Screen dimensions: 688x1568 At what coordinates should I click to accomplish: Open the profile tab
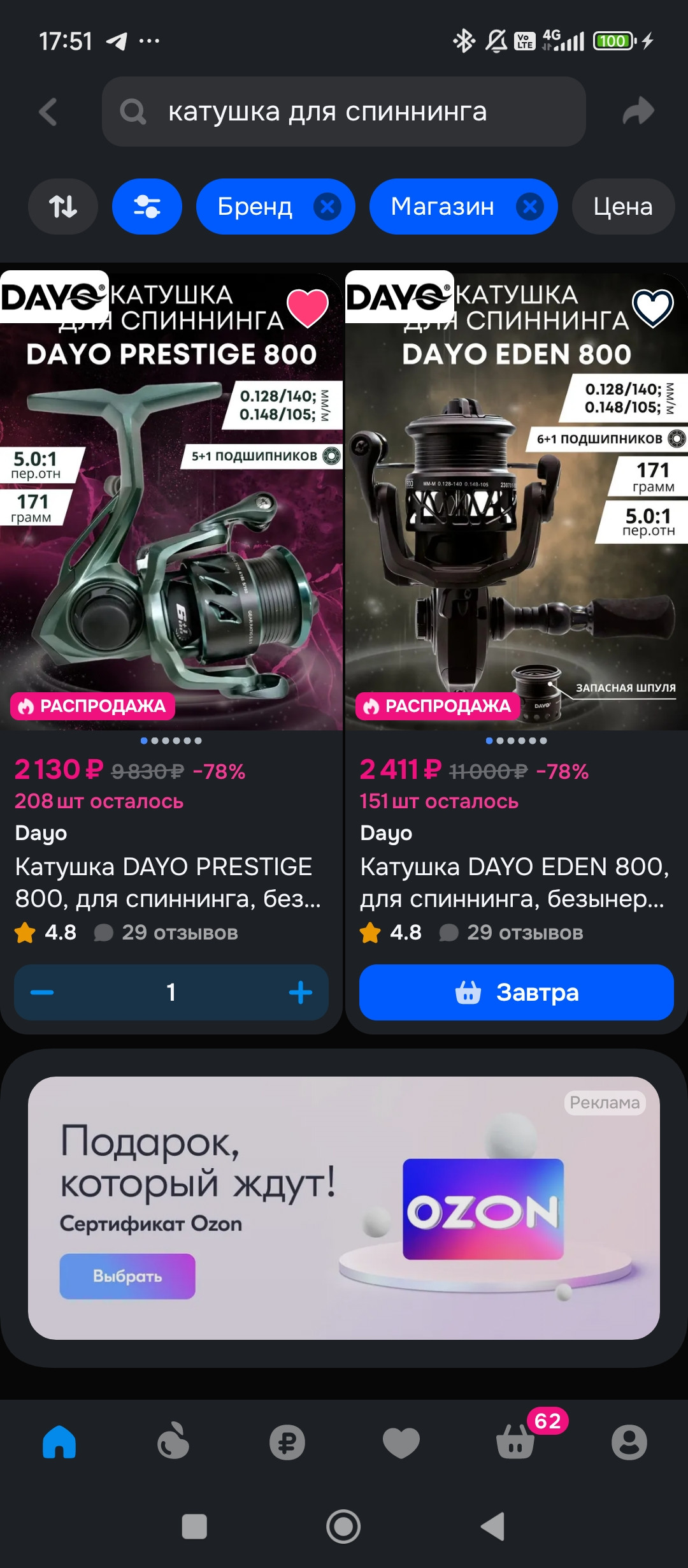point(629,1442)
